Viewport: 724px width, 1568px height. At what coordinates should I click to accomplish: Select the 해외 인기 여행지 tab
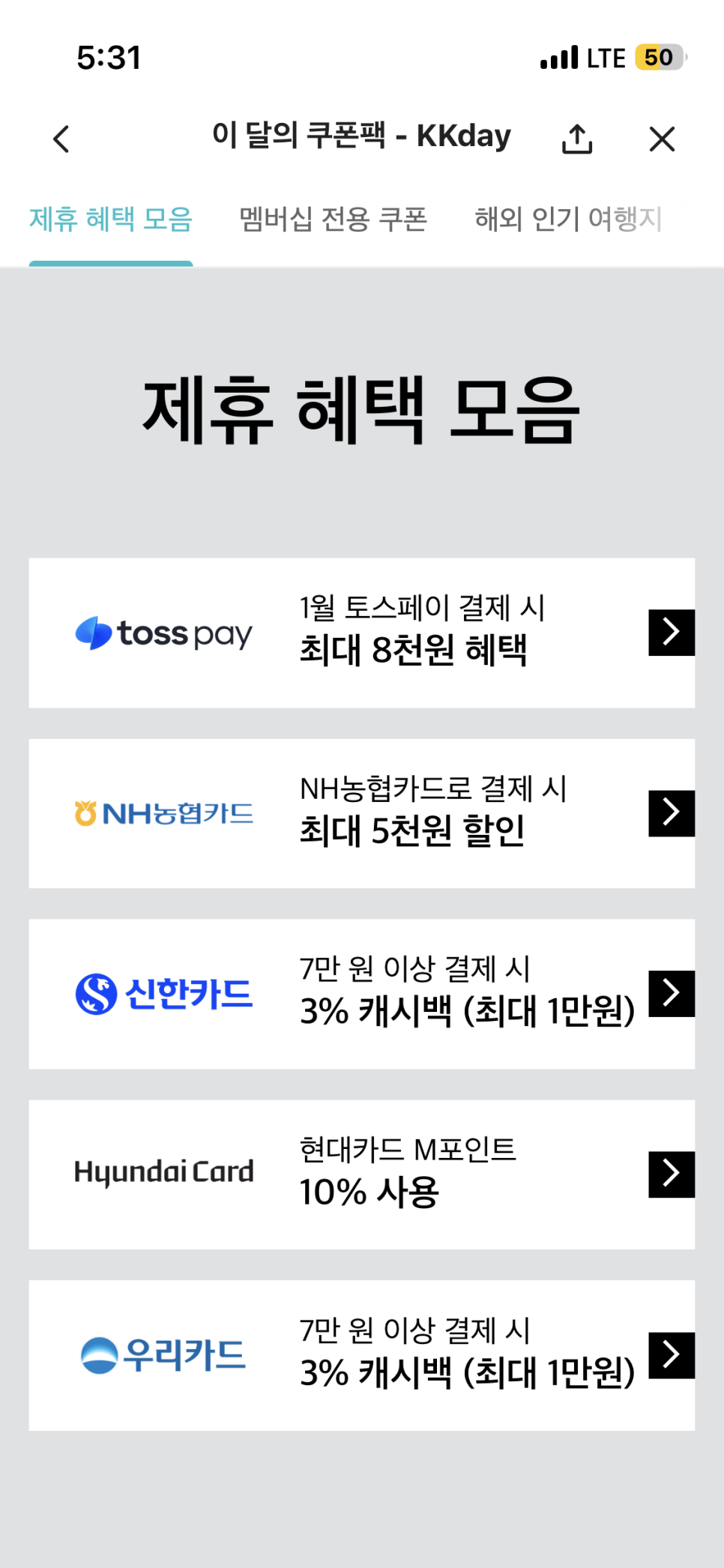(x=568, y=219)
